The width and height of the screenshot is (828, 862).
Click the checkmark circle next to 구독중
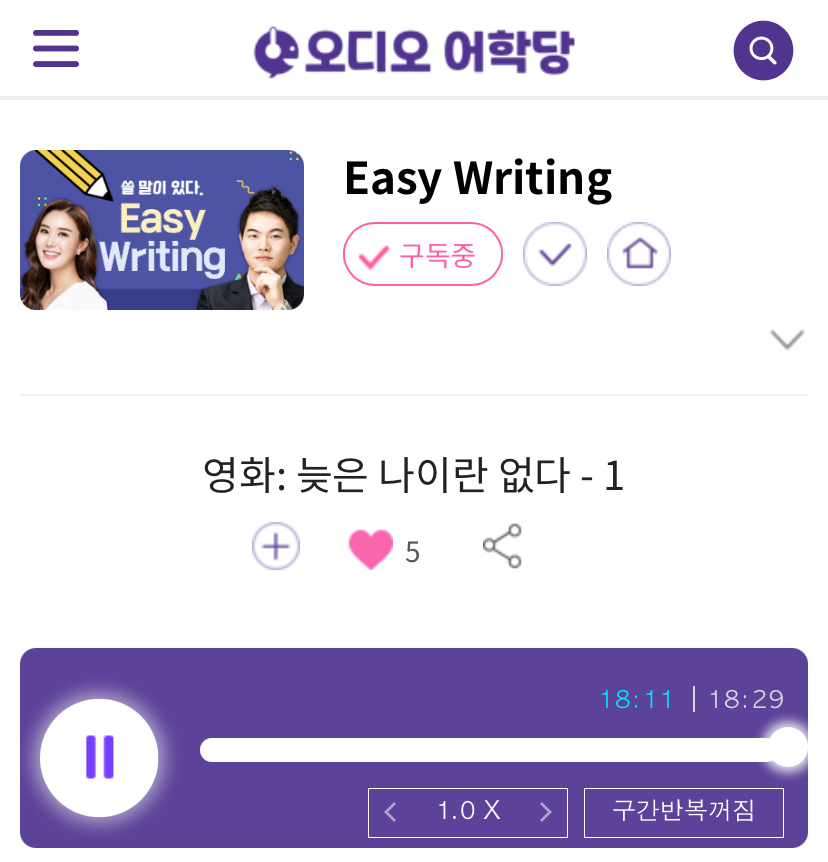pos(555,254)
